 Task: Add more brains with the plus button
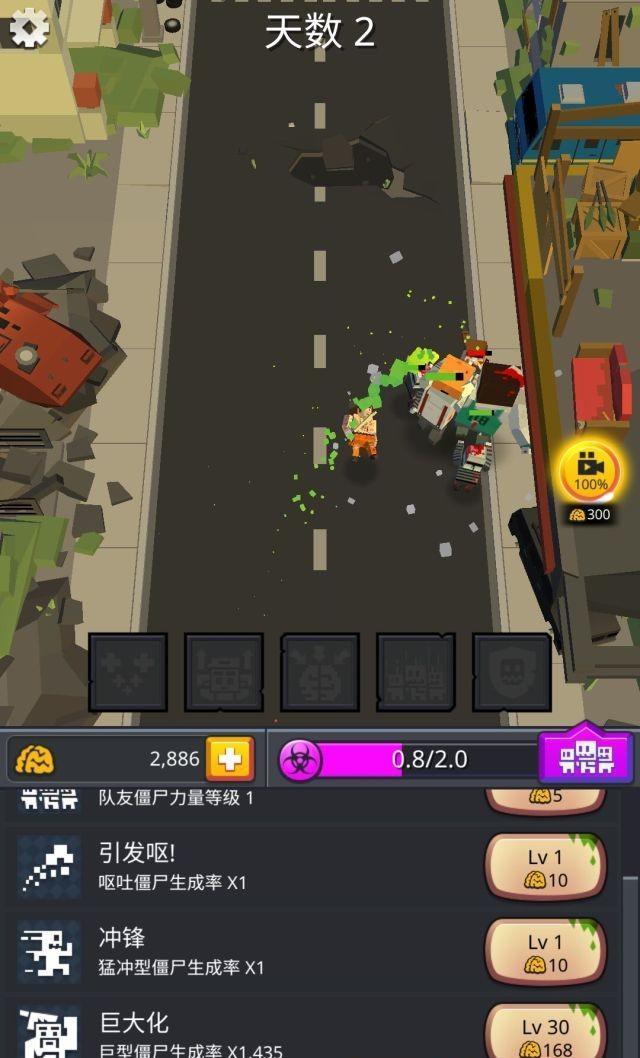[229, 759]
